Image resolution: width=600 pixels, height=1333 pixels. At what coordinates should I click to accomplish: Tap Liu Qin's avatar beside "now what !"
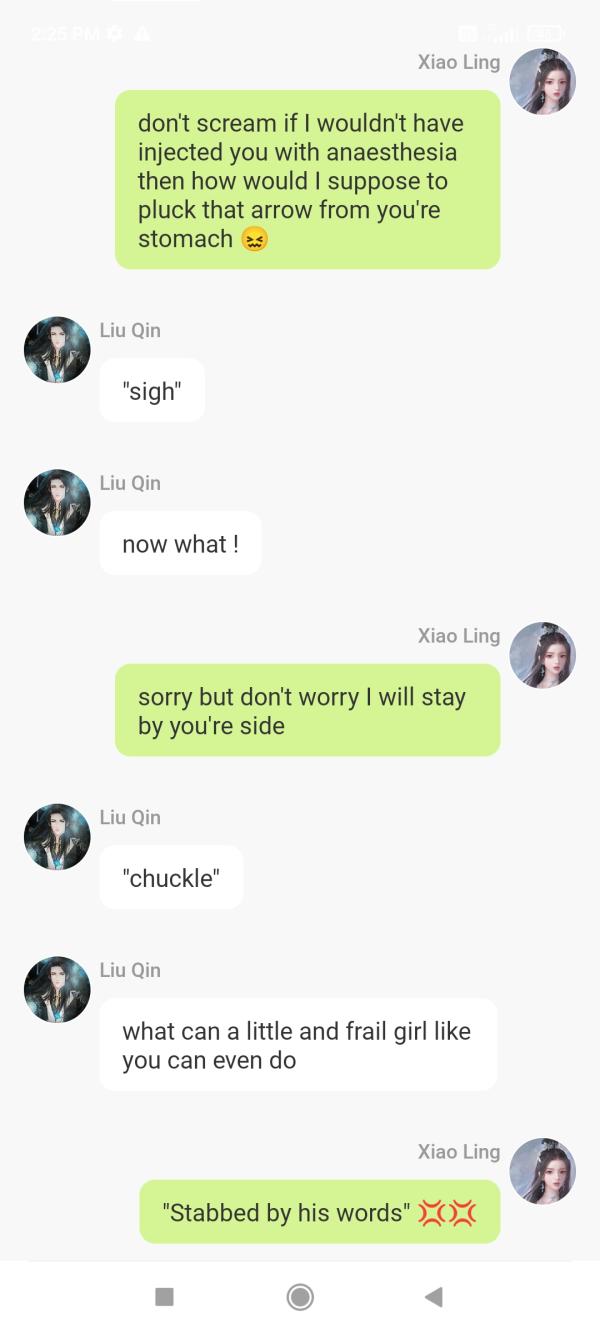pos(57,502)
